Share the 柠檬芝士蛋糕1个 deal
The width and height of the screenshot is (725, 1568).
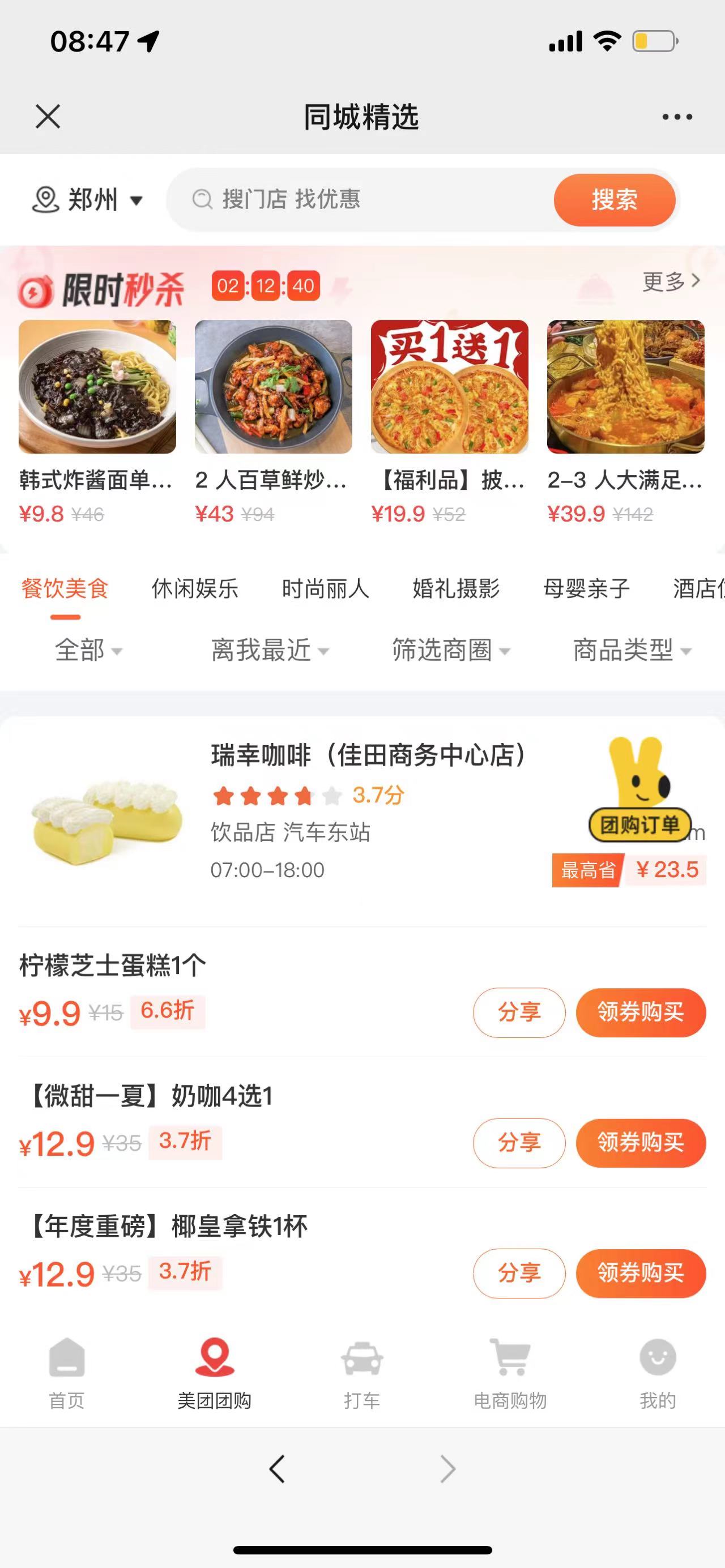pyautogui.click(x=519, y=1012)
